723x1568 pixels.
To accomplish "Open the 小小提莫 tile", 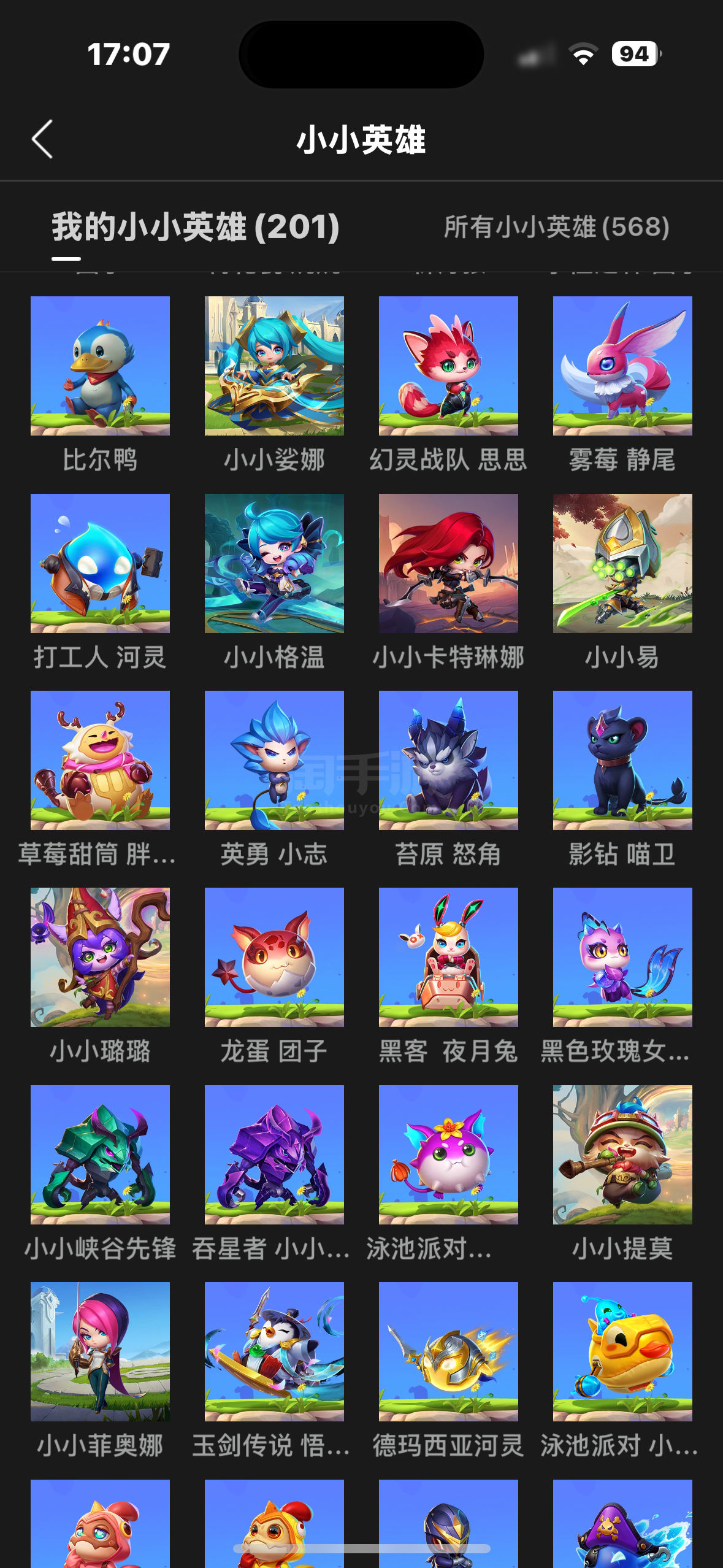I will [x=622, y=1155].
